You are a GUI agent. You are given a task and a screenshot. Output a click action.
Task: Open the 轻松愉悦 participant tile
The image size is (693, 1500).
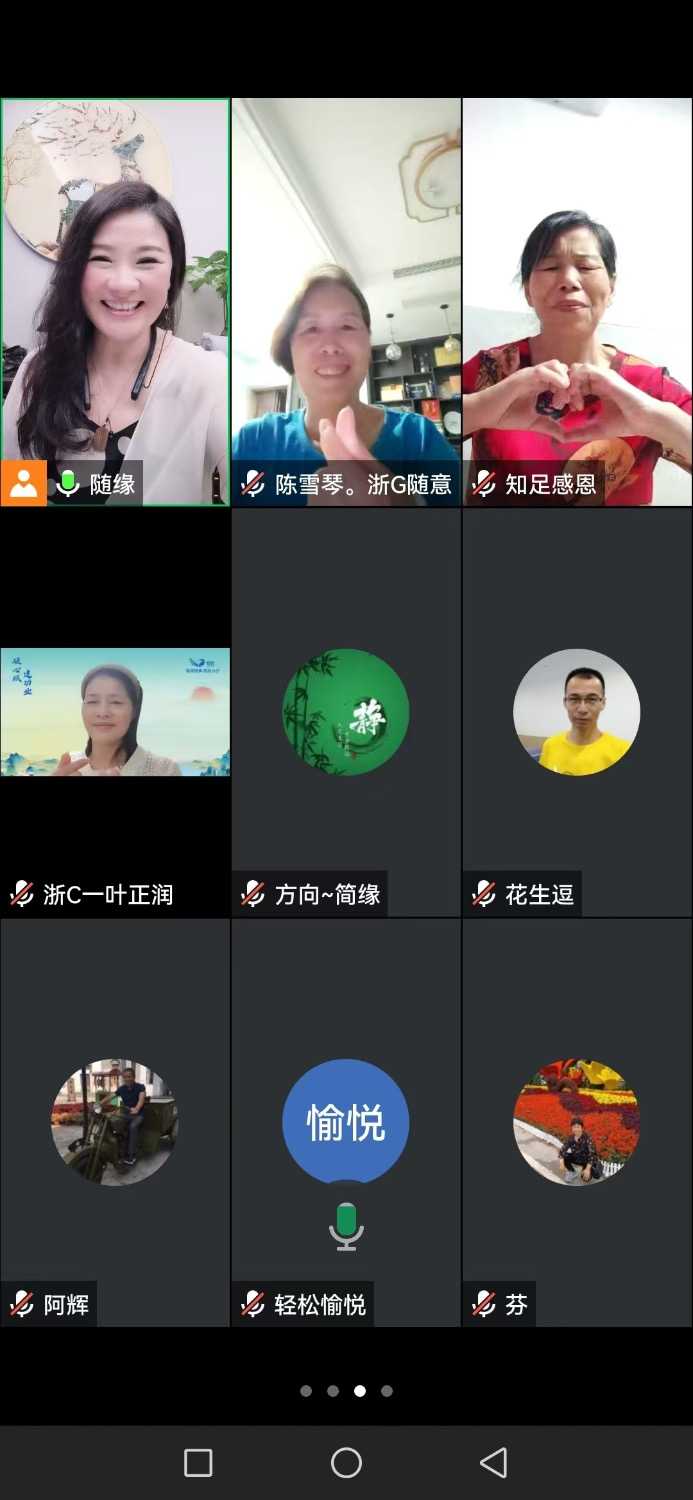point(346,1122)
